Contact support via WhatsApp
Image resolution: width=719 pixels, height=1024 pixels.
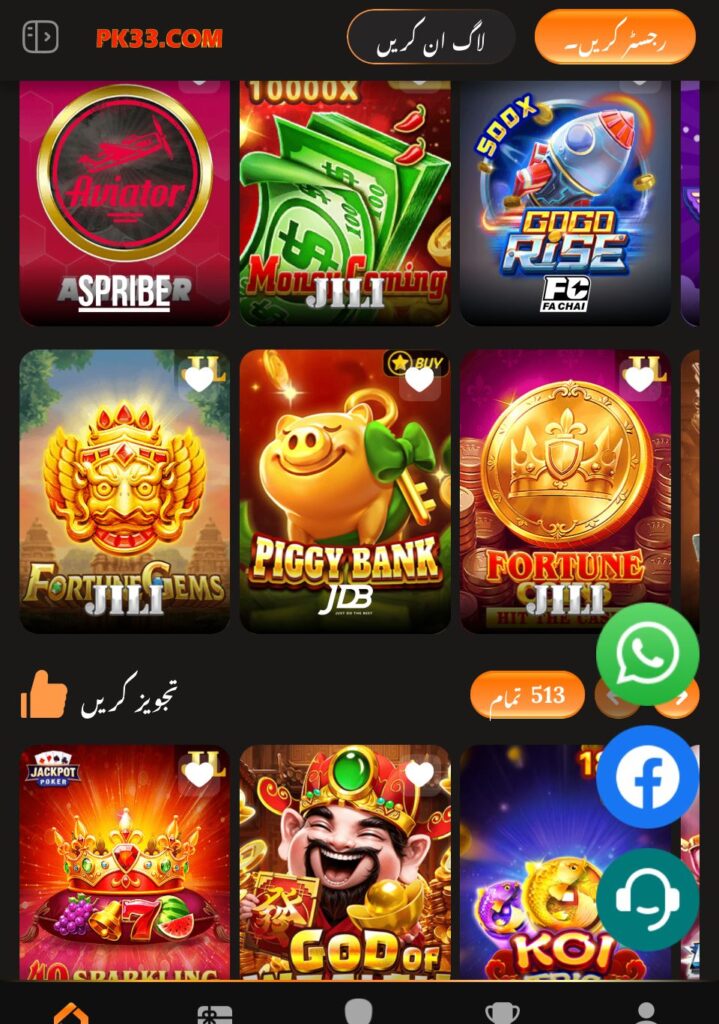pyautogui.click(x=647, y=655)
